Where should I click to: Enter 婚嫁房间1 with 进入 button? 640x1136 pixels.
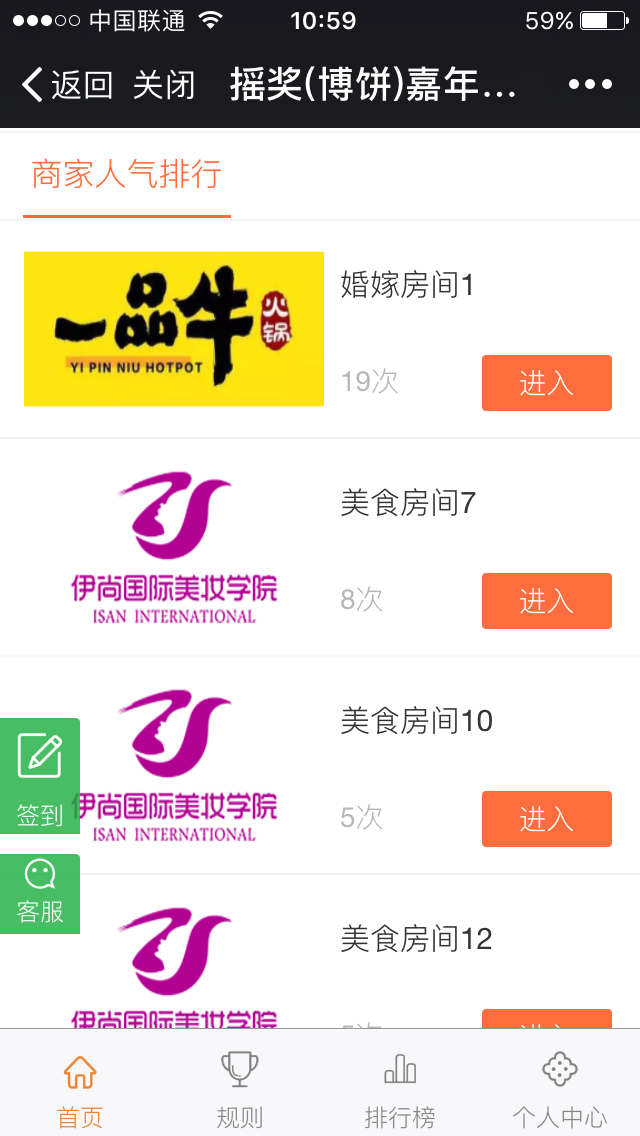(546, 383)
